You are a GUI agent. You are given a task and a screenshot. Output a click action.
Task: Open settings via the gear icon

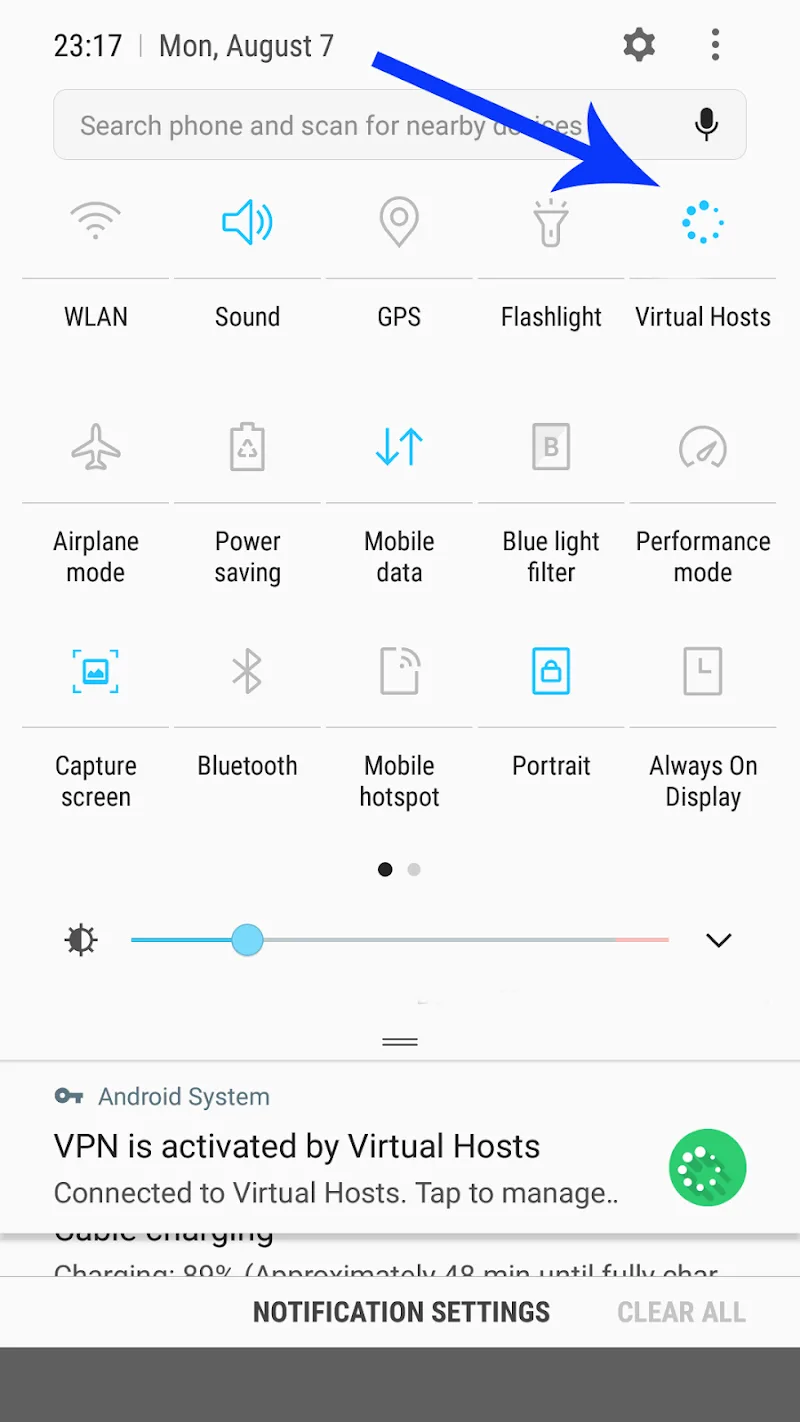point(639,45)
